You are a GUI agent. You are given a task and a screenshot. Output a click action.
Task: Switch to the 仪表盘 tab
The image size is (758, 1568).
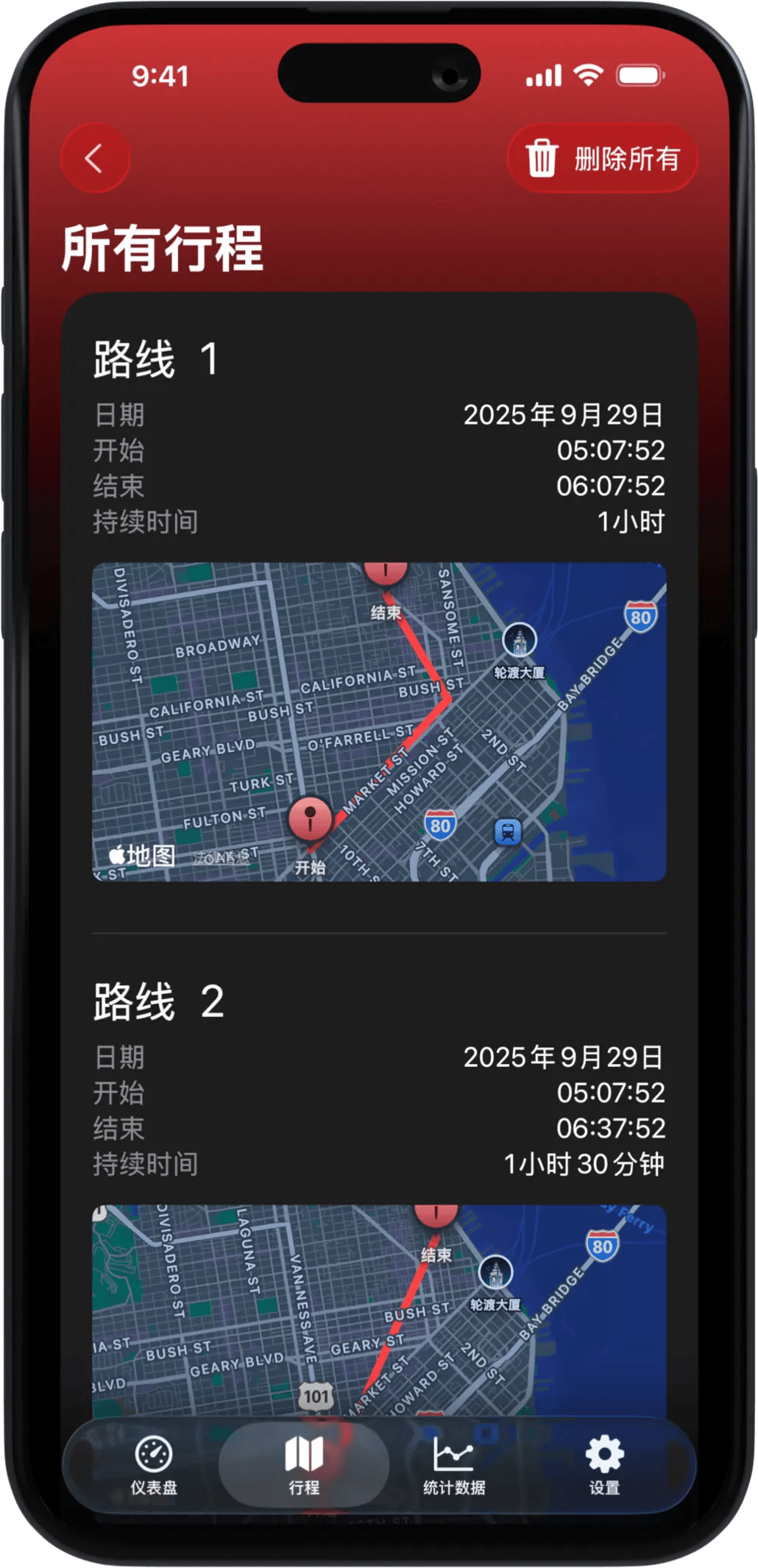pyautogui.click(x=154, y=1464)
